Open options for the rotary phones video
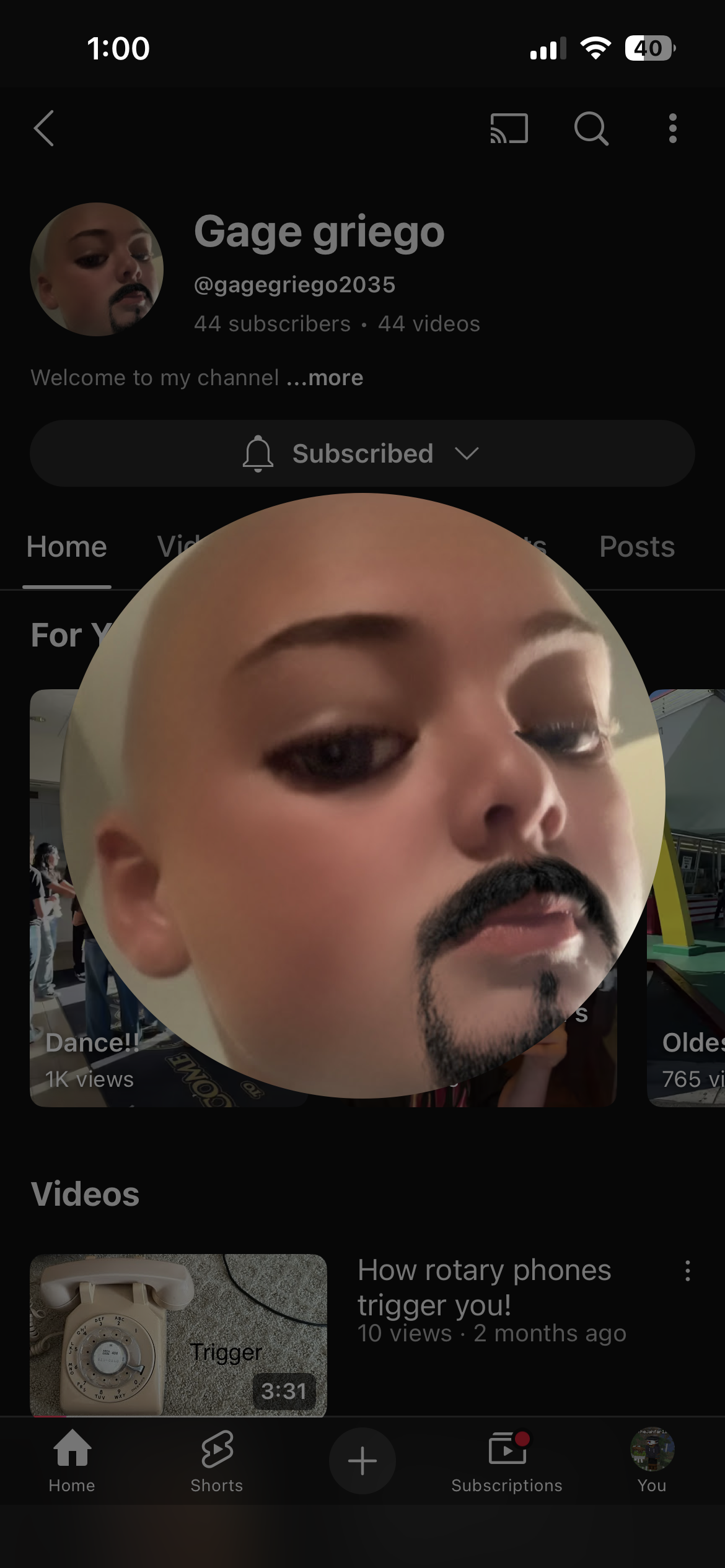725x1568 pixels. [x=687, y=1271]
